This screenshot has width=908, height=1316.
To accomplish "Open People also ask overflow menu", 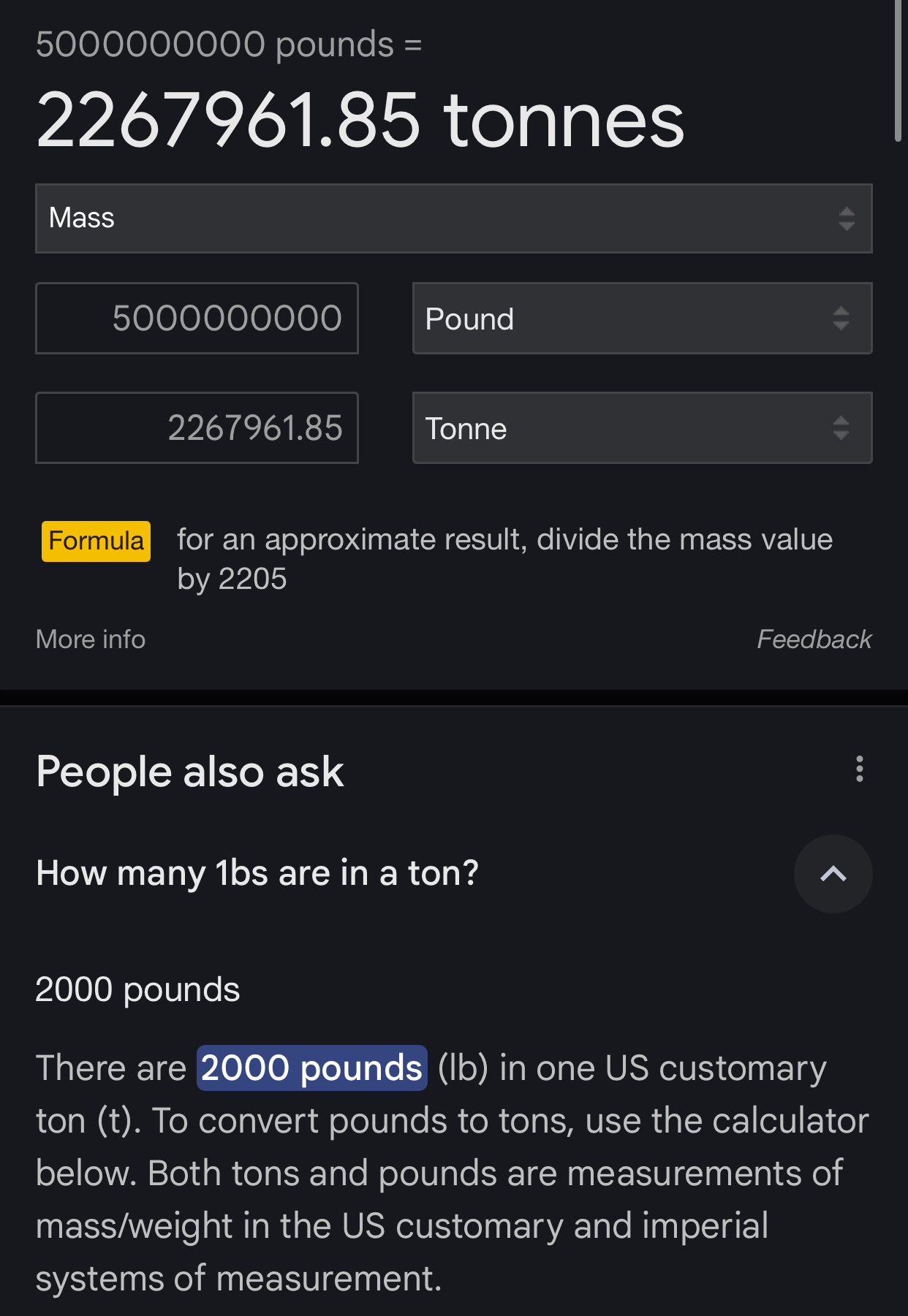I will tap(859, 769).
